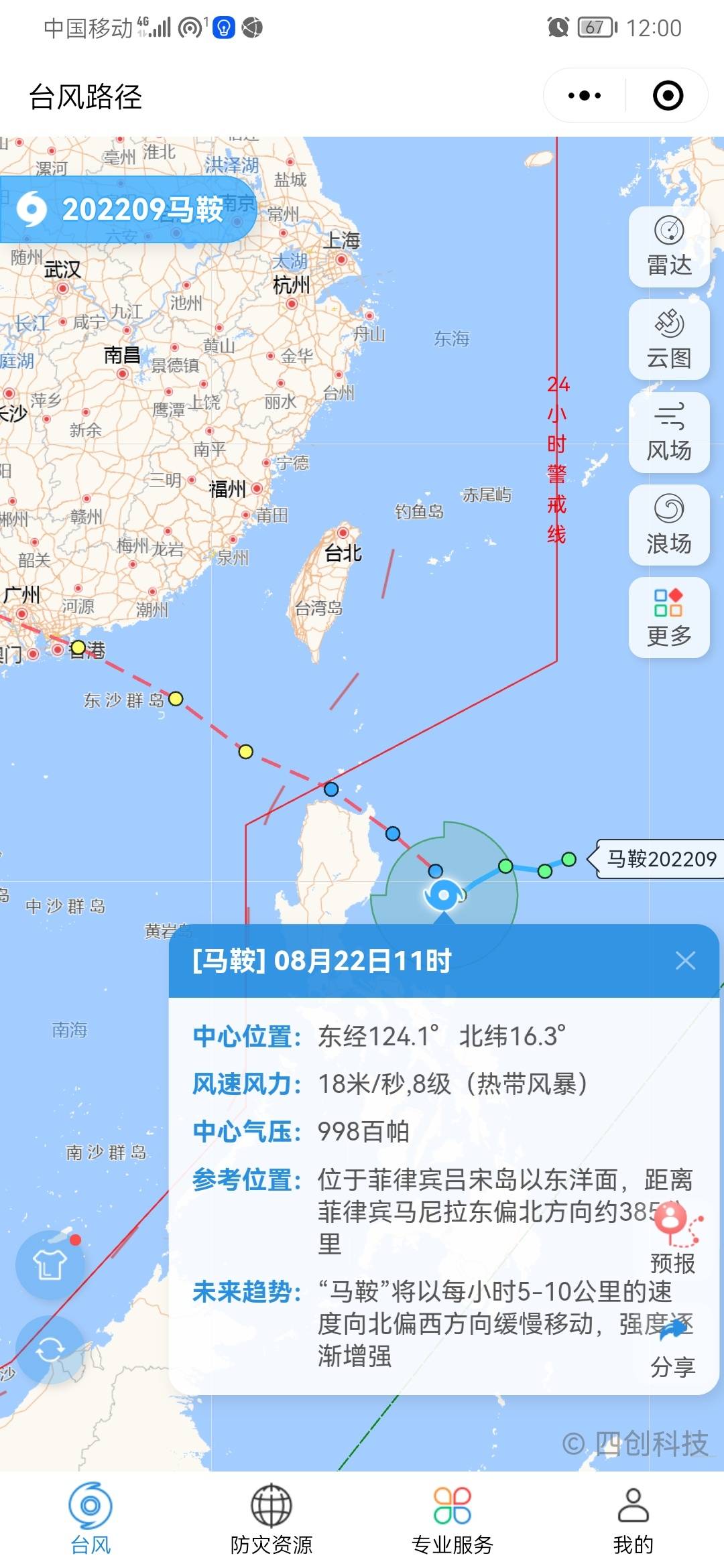Tap the 202209马鞍 typhoon chip

pyautogui.click(x=127, y=210)
